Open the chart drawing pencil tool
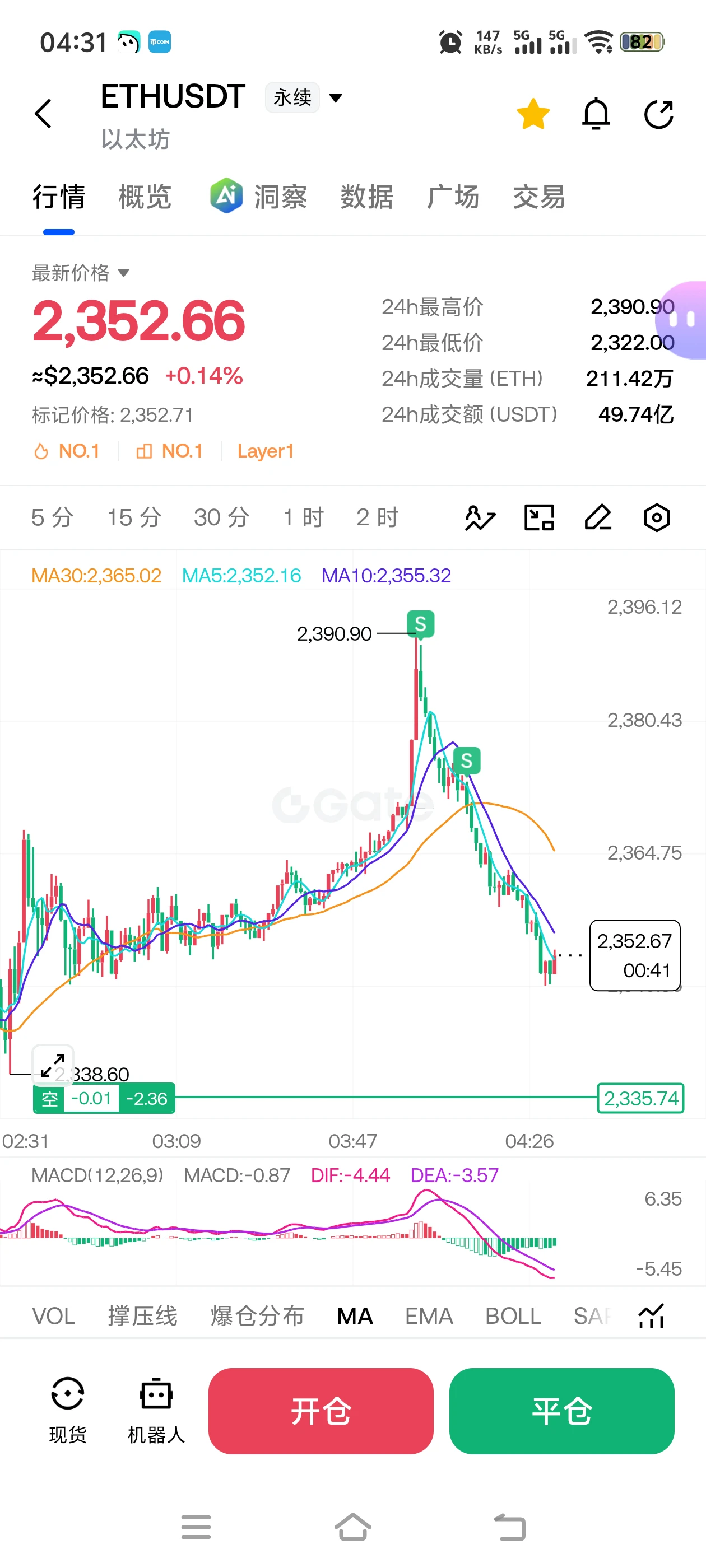This screenshot has height=1568, width=706. pos(597,517)
